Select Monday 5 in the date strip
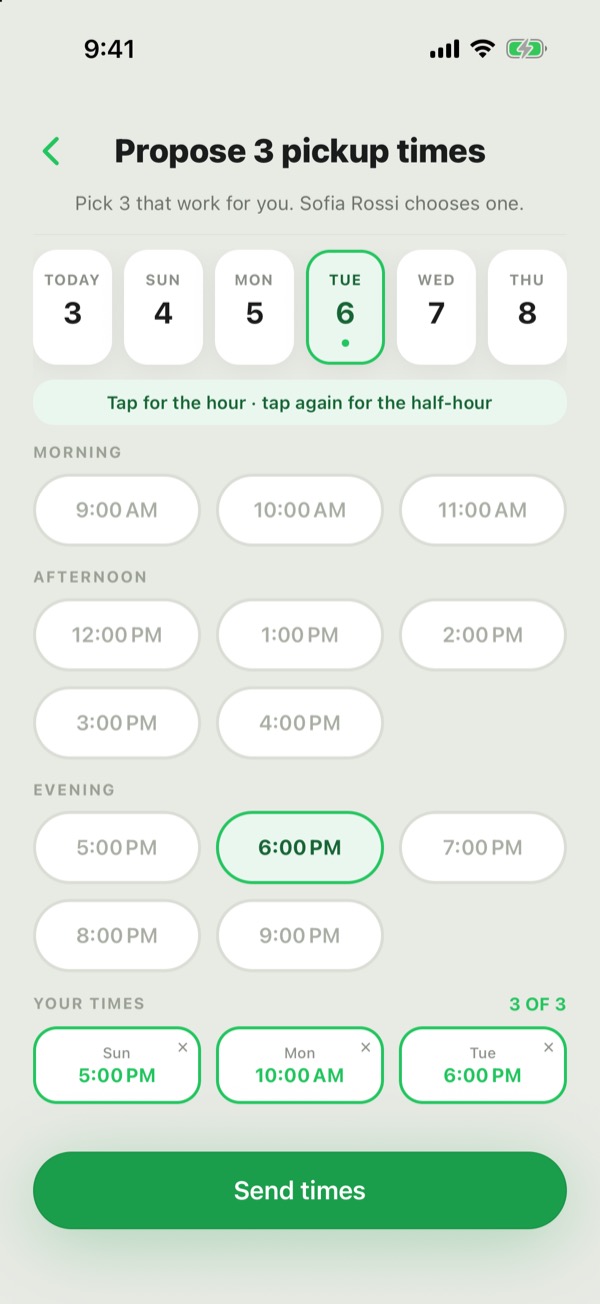 254,307
